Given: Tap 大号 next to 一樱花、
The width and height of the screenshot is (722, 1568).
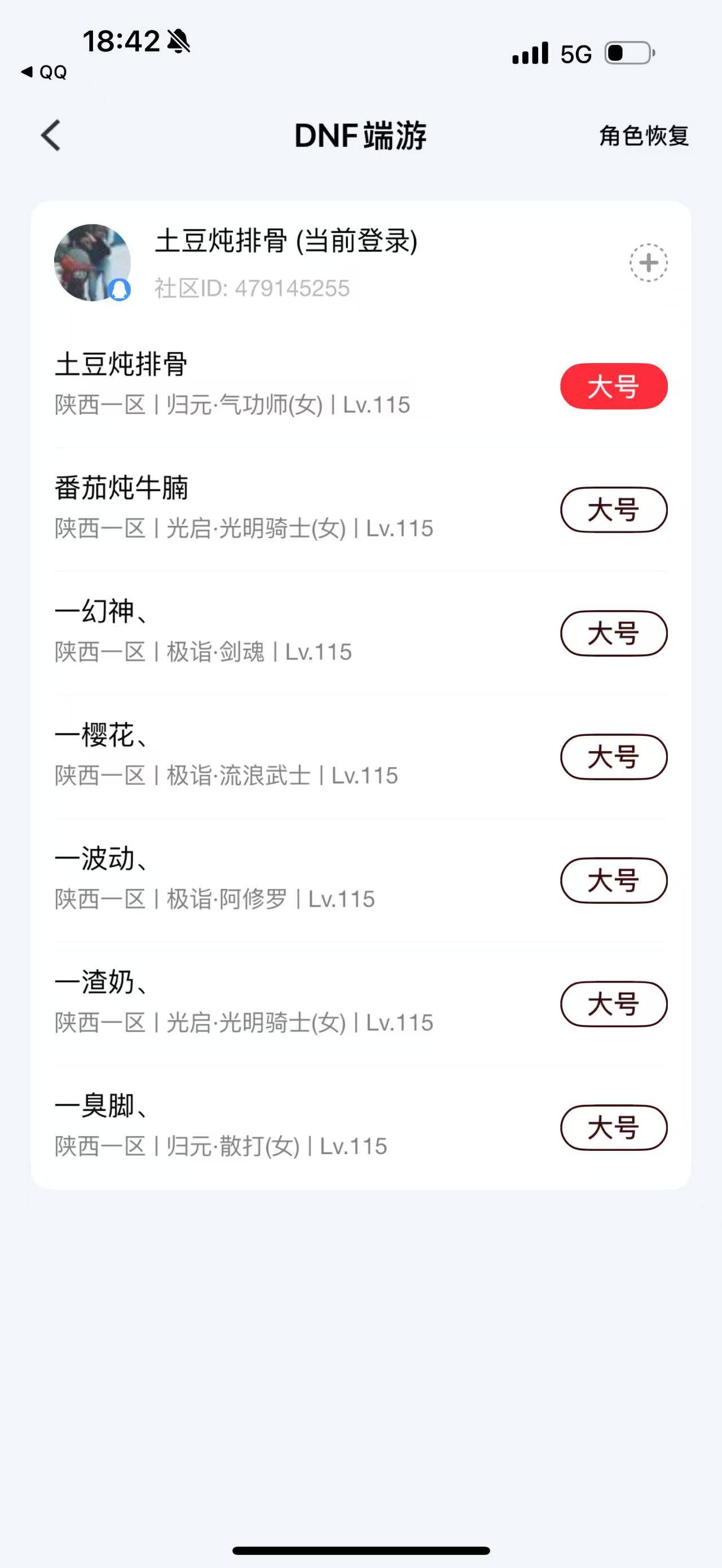Looking at the screenshot, I should click(x=613, y=757).
